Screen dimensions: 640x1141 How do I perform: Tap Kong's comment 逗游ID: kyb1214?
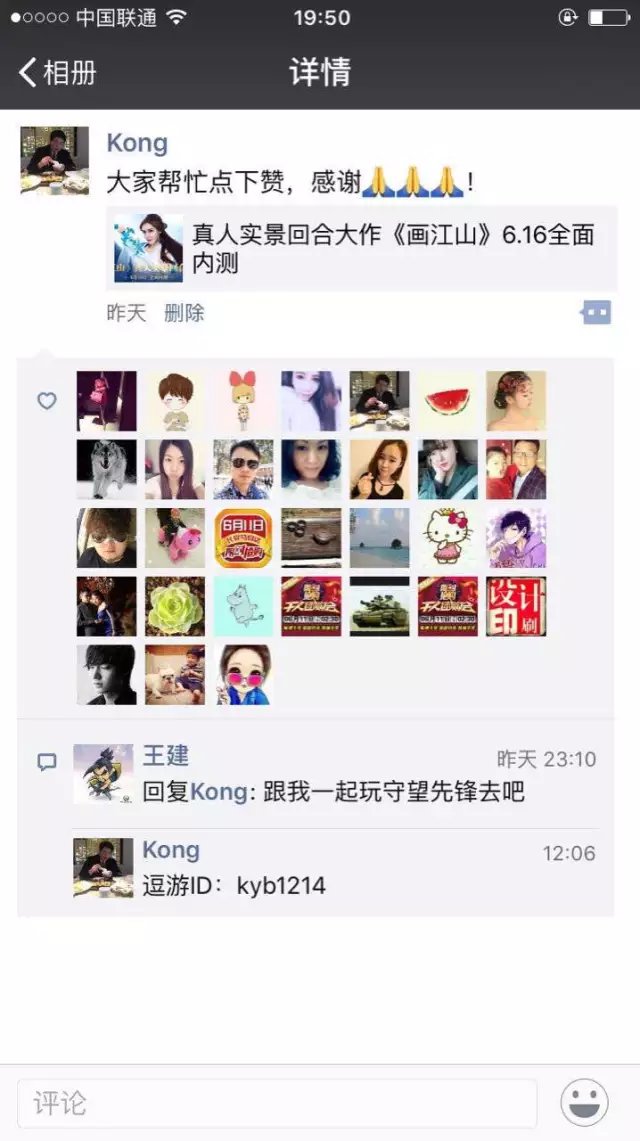click(233, 885)
